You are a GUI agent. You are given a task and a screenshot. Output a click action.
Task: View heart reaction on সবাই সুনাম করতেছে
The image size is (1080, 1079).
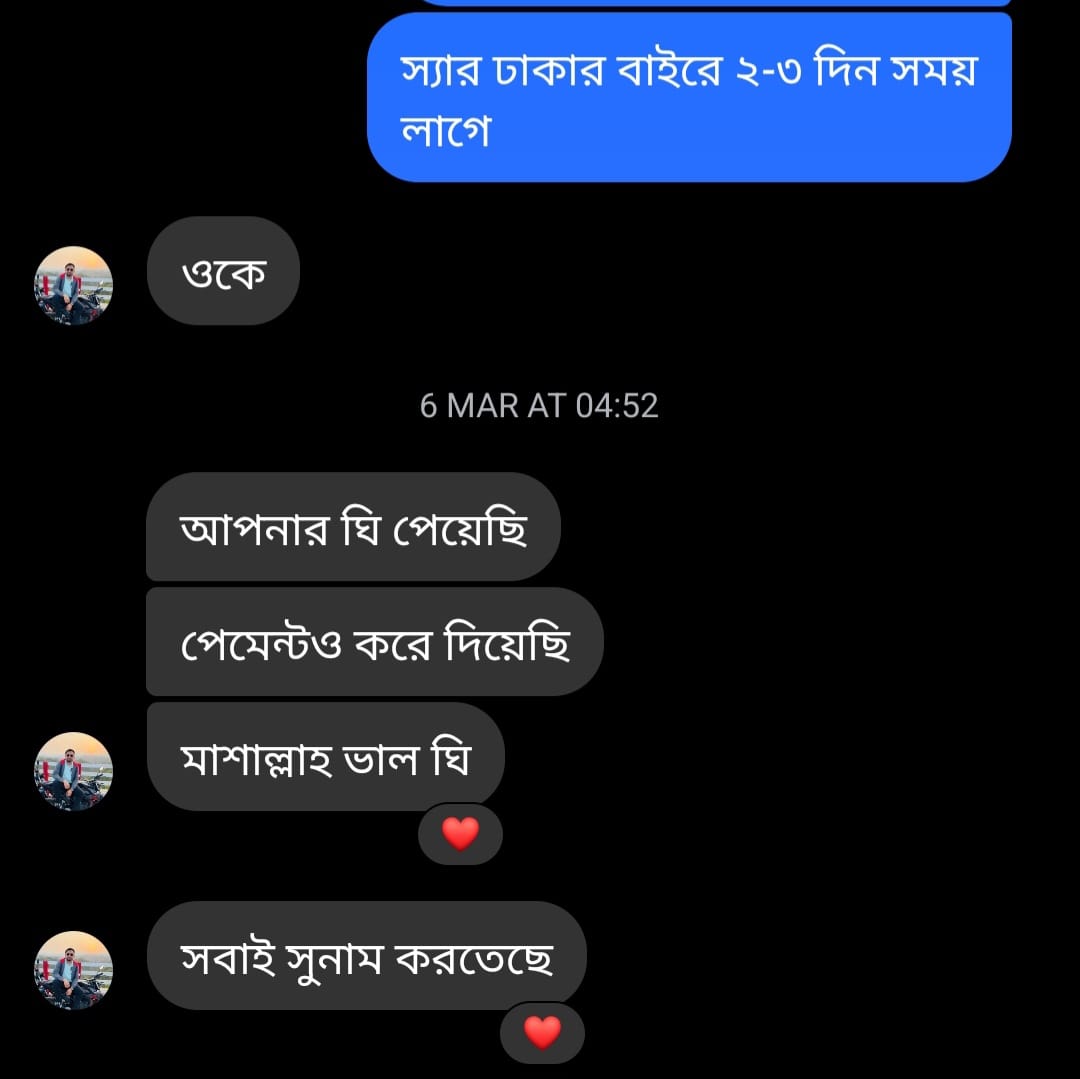[x=542, y=1032]
